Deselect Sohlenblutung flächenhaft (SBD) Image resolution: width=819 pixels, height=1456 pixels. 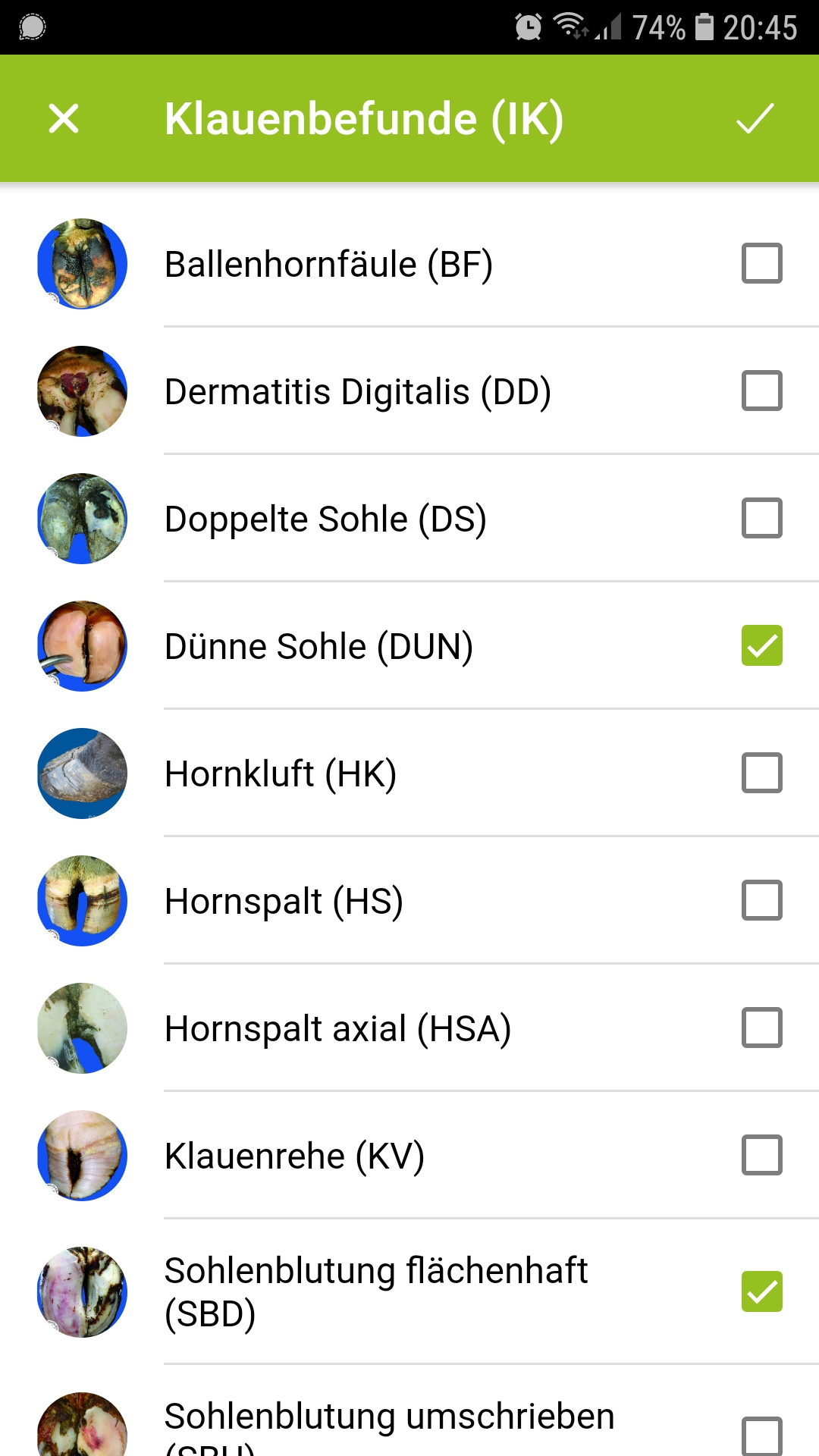pyautogui.click(x=761, y=1291)
